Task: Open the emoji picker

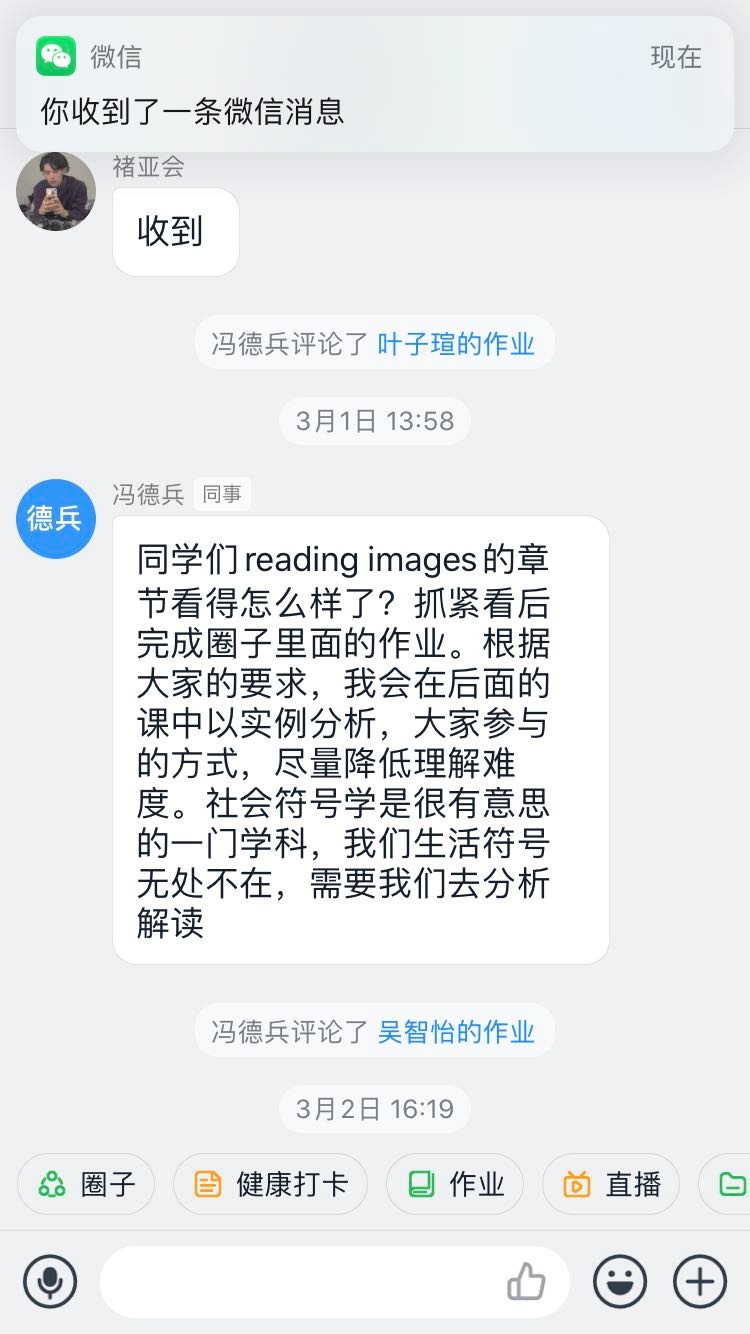Action: pyautogui.click(x=620, y=1281)
